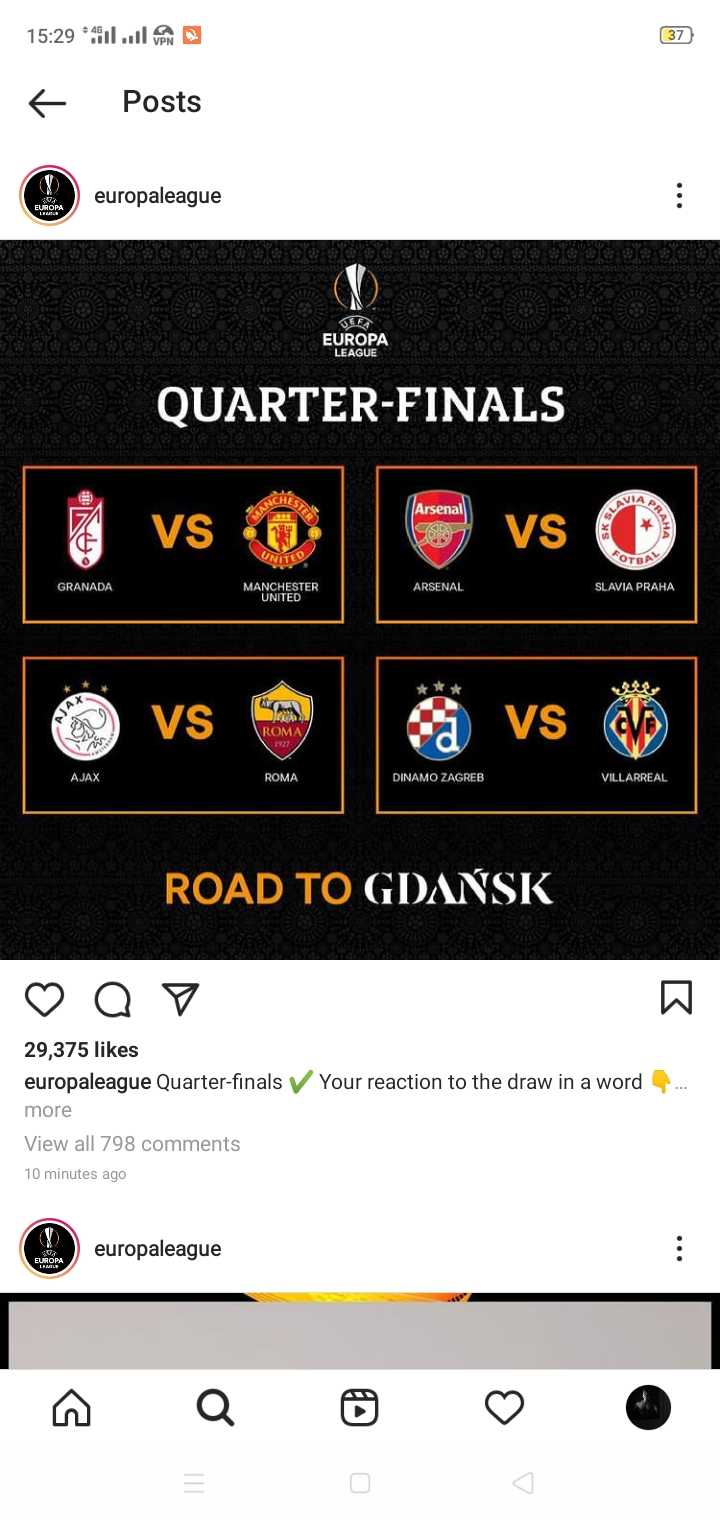Screen dimensions: 720x1520
Task: Tap the system home button
Action: [x=360, y=1483]
